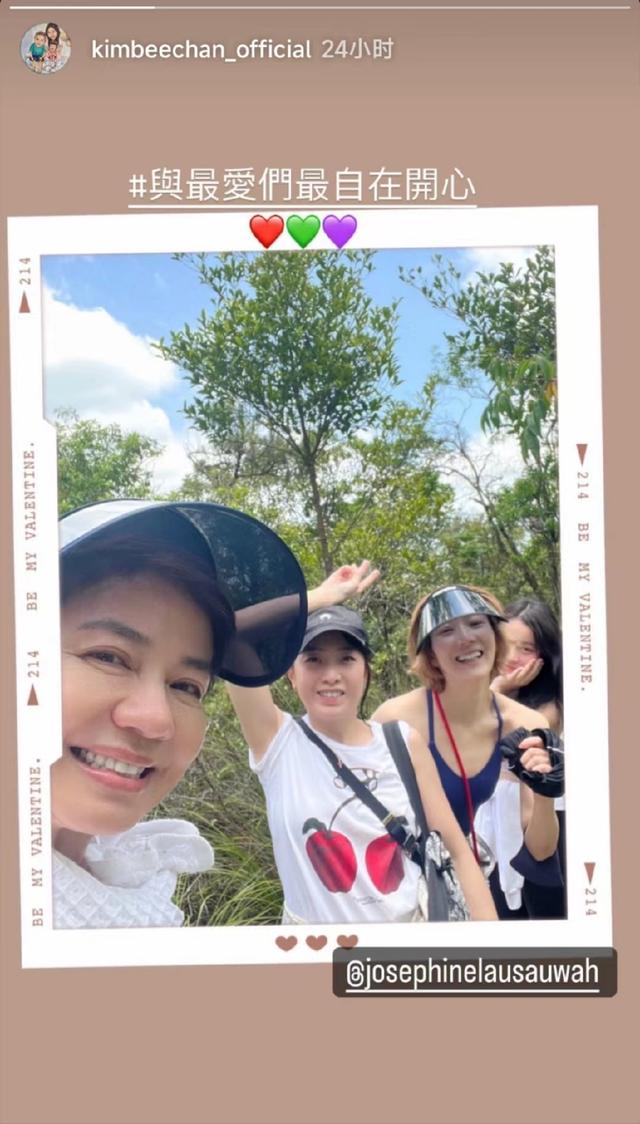Open the @josephinelausauwah mention

(x=474, y=973)
